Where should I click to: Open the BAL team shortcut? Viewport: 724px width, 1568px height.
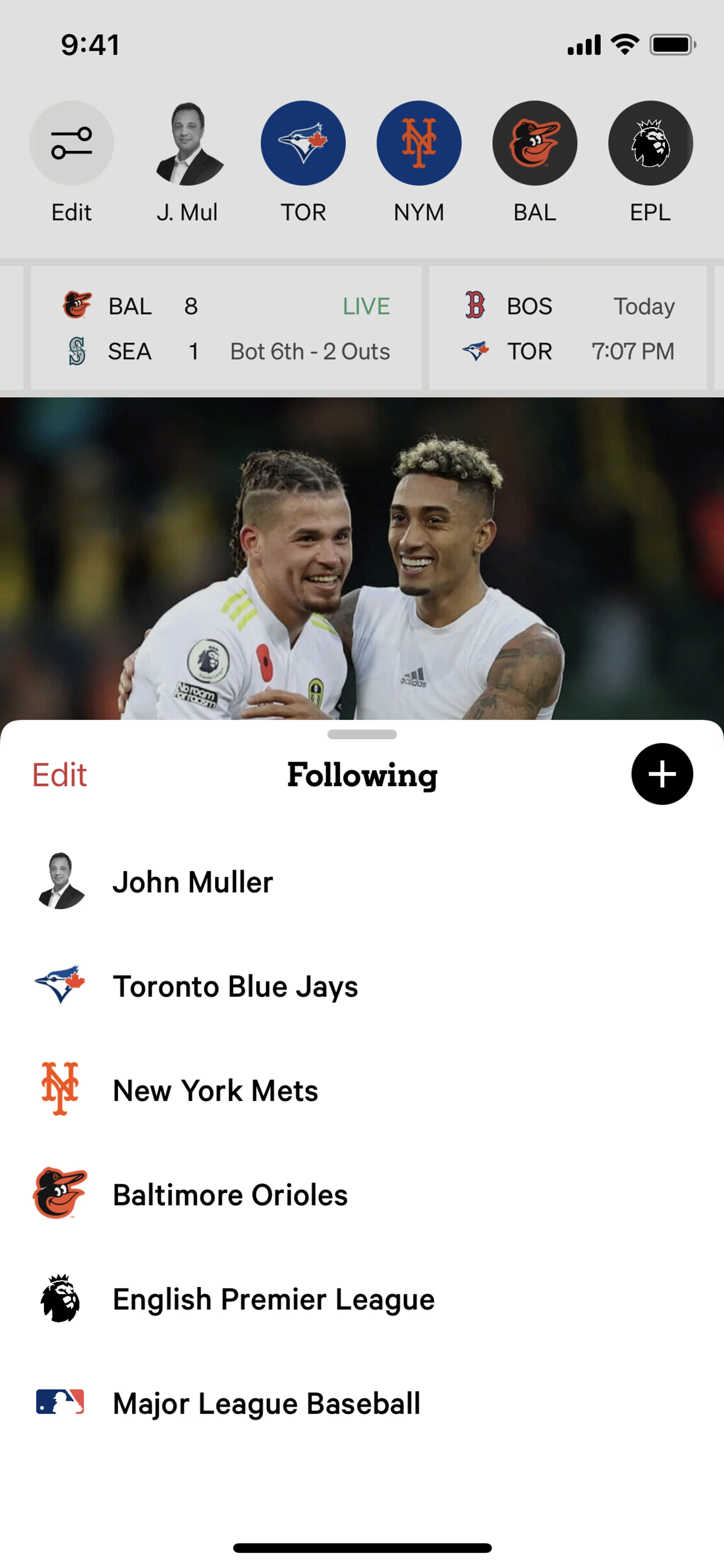pos(534,144)
